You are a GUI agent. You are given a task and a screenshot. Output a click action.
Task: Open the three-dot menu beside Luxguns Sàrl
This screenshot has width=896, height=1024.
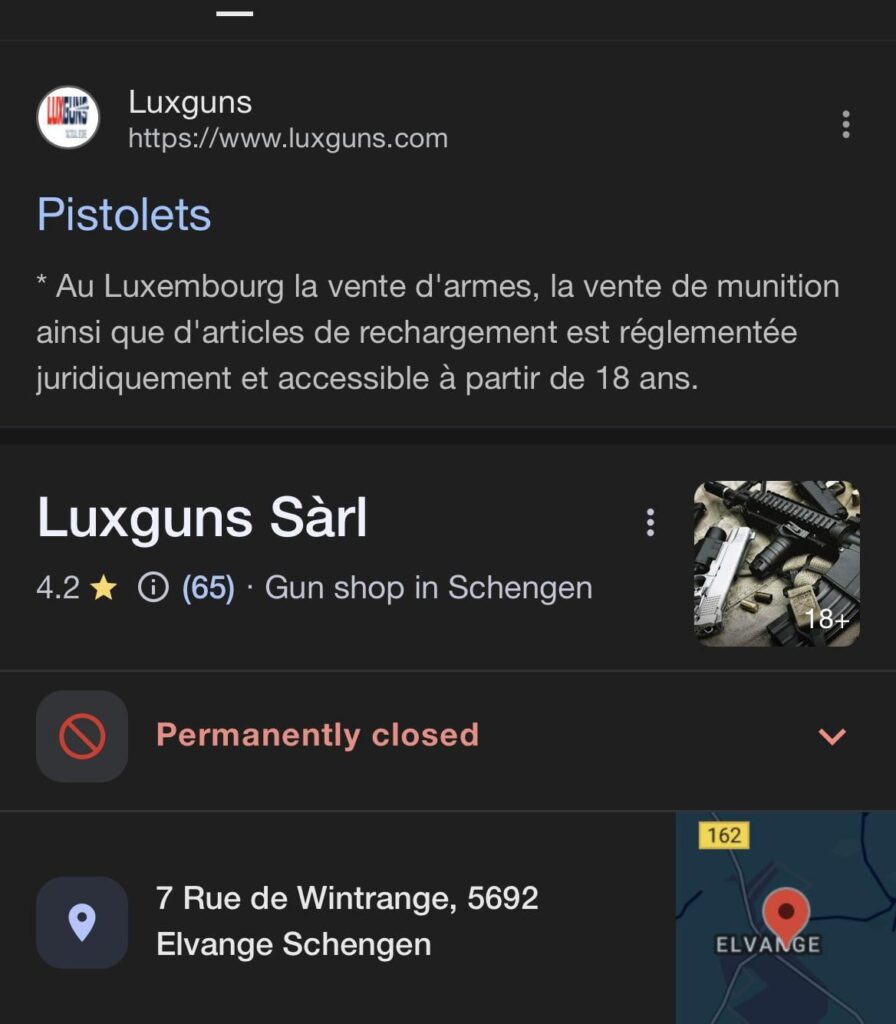[651, 522]
